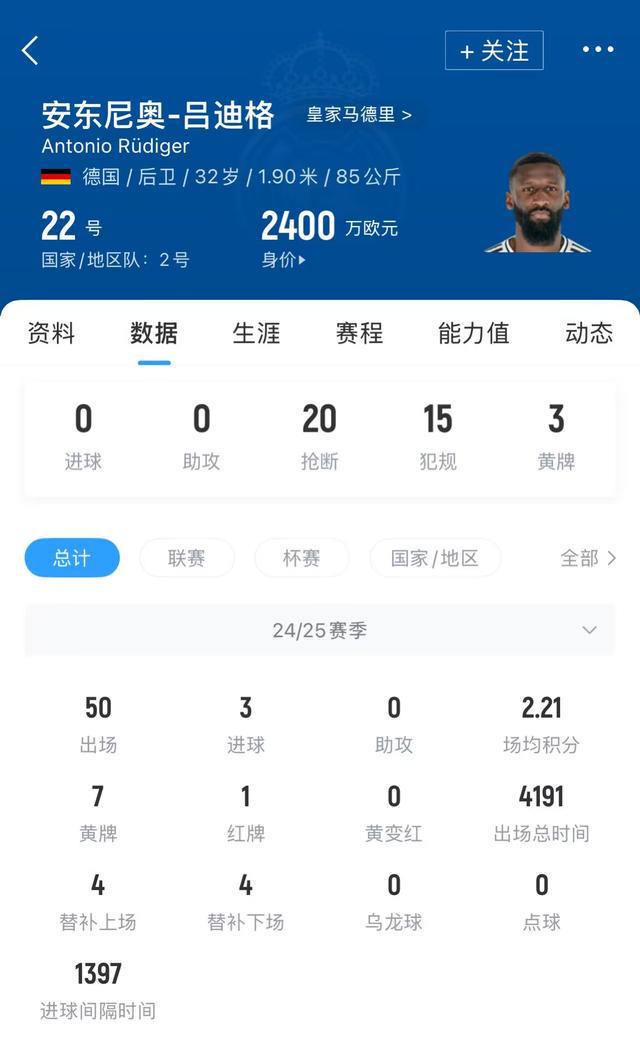The image size is (640, 1046).
Task: Filter stats by 杯赛 cup
Action: tap(302, 558)
